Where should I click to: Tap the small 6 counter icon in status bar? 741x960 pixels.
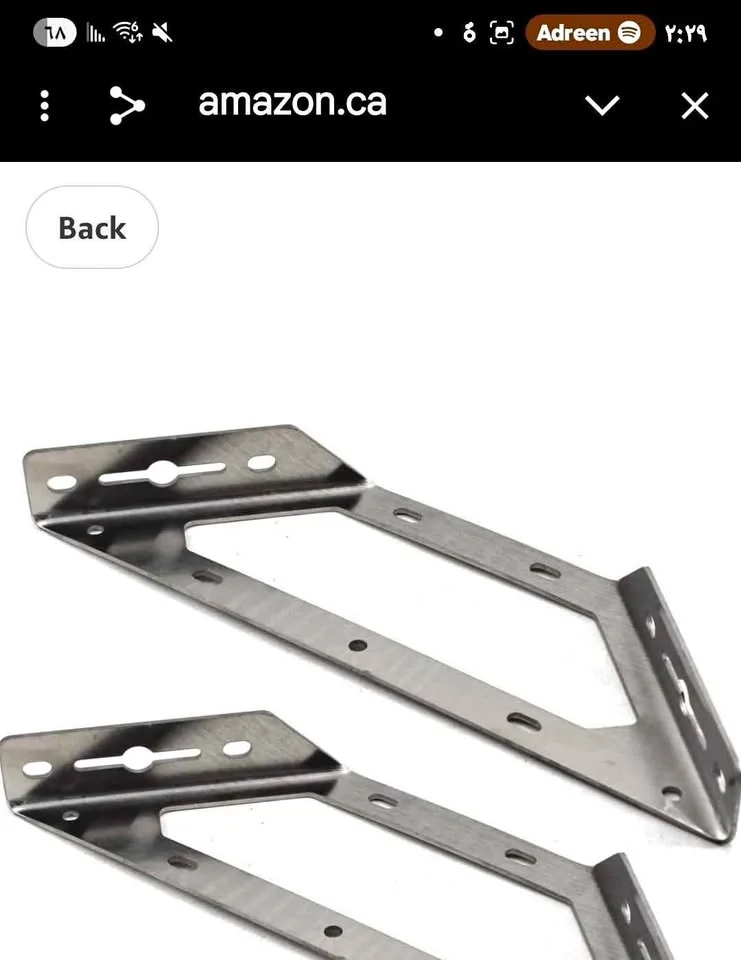point(469,32)
